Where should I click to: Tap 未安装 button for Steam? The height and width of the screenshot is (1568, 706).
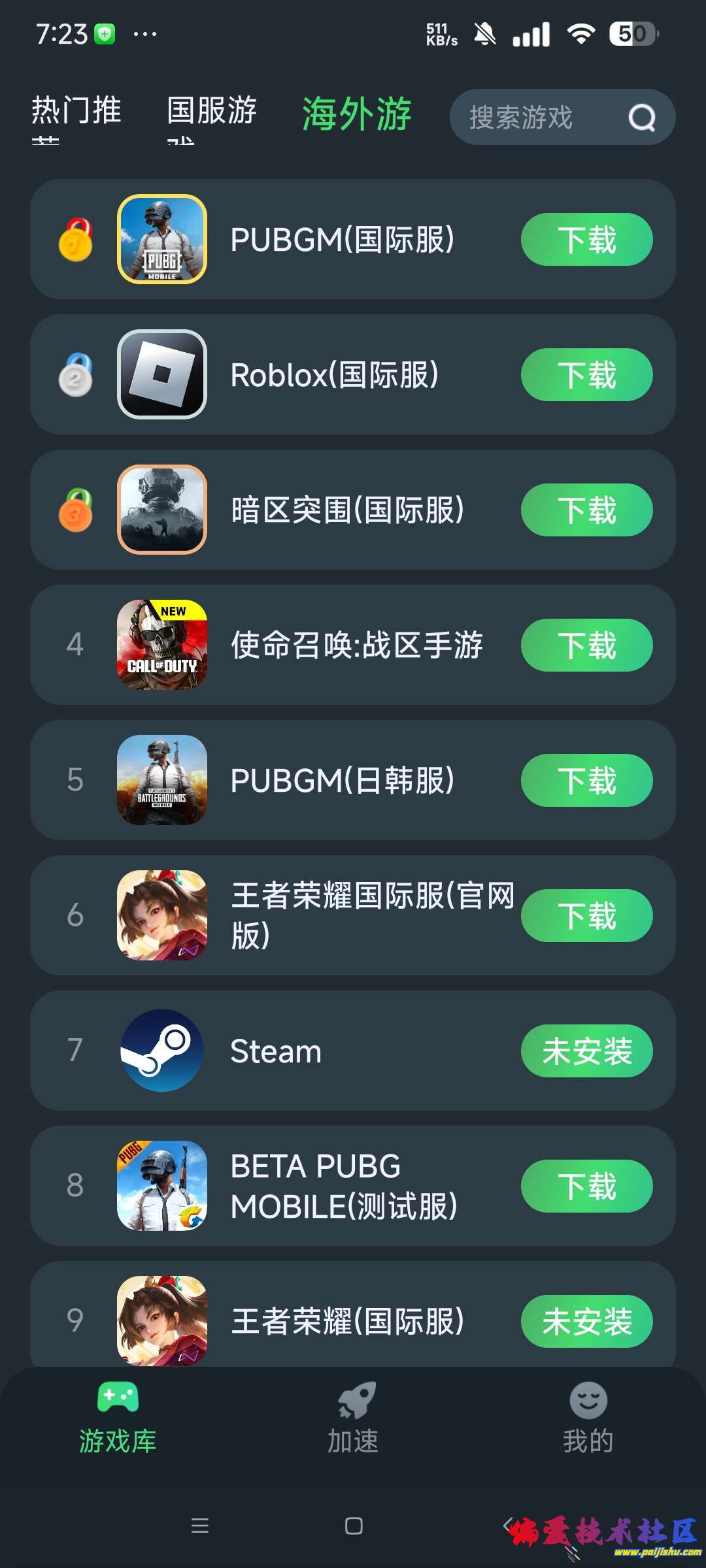586,1051
